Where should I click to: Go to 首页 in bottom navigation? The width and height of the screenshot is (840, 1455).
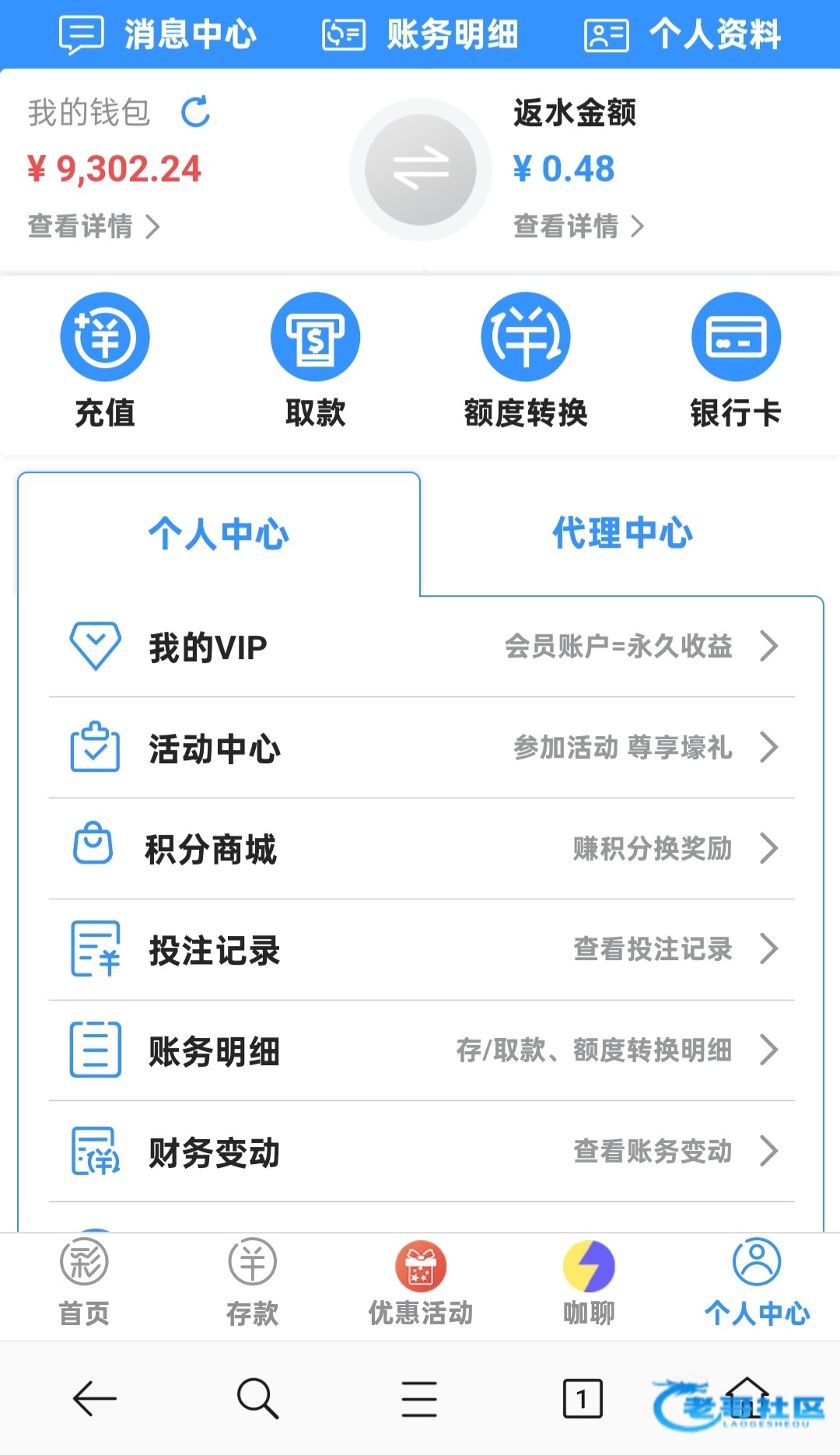pyautogui.click(x=84, y=1282)
